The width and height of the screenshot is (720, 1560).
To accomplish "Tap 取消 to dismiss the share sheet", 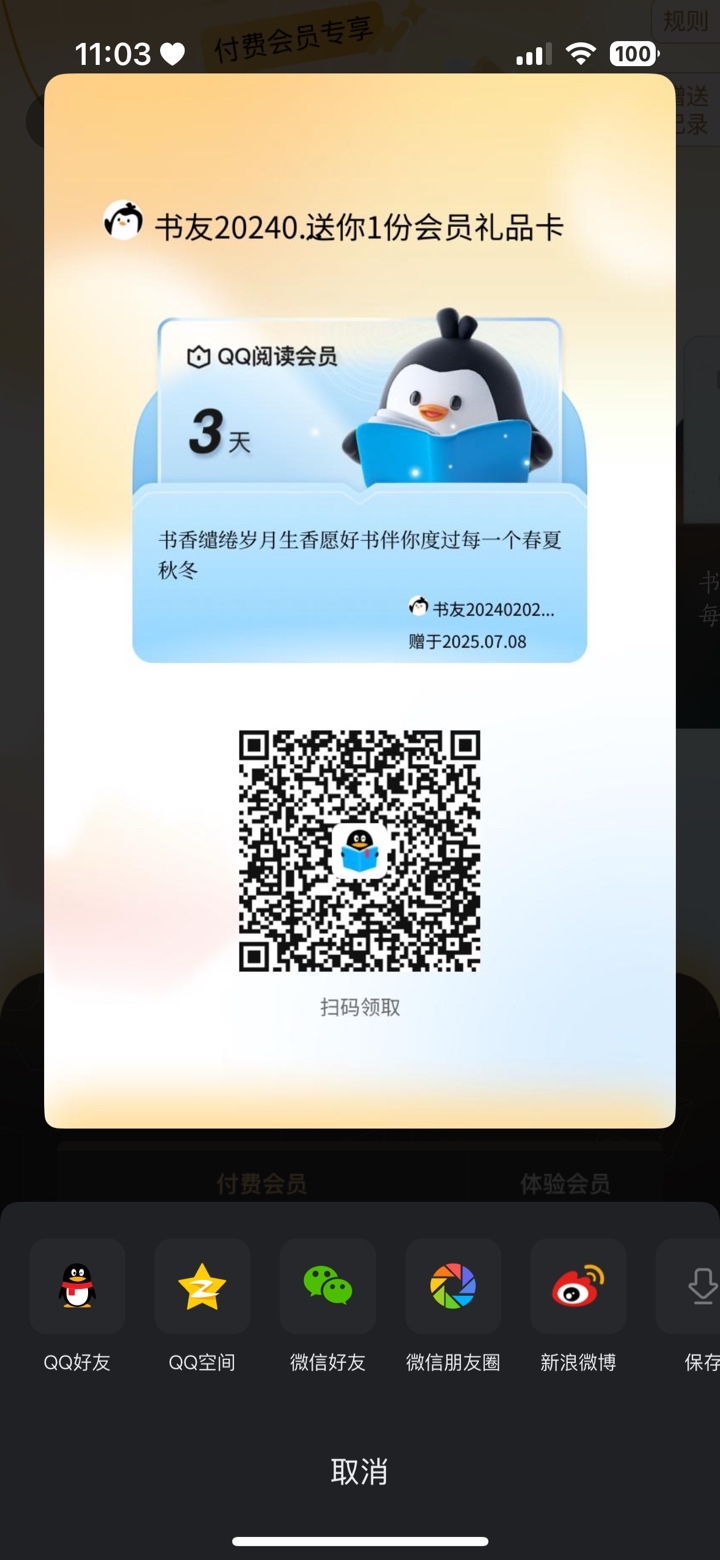I will click(x=359, y=1471).
